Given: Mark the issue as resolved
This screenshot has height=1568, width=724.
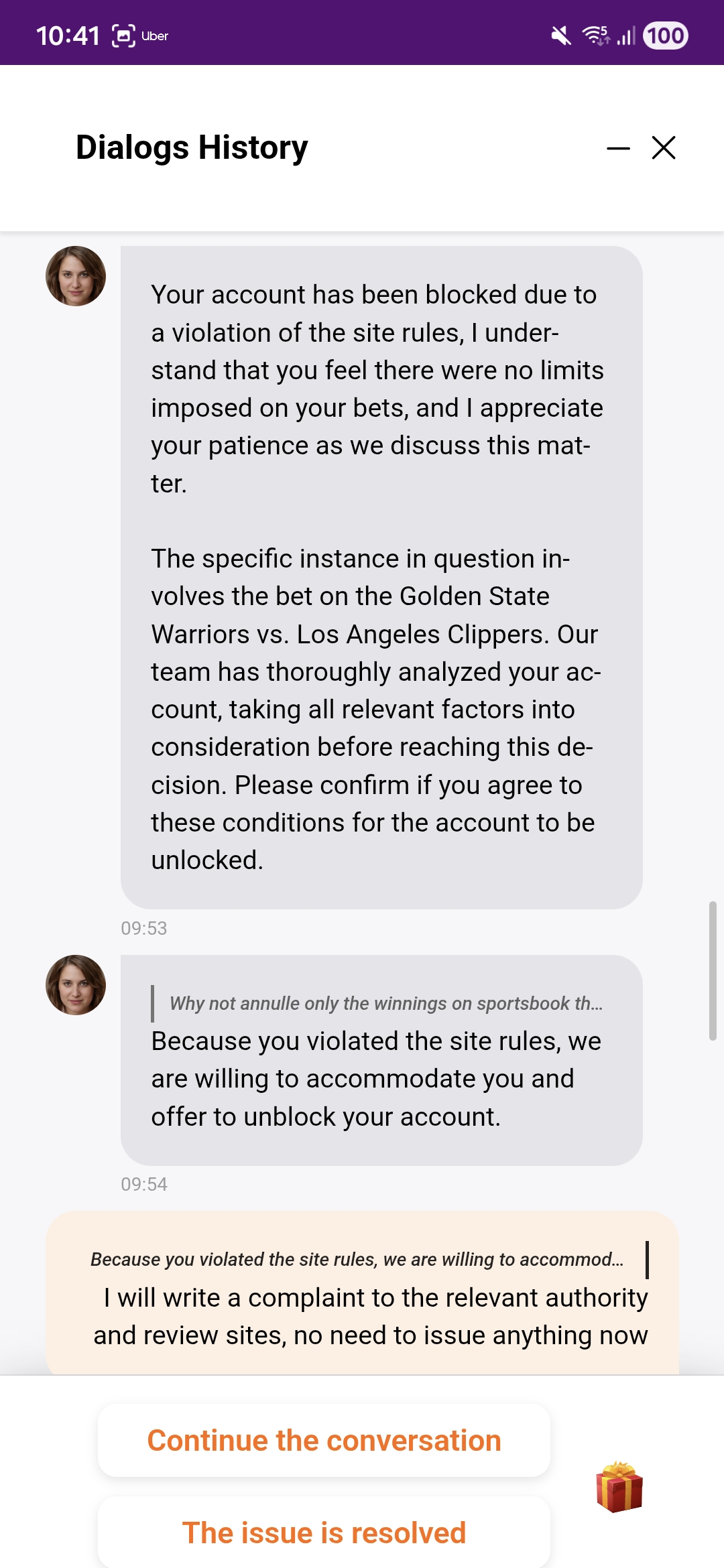Looking at the screenshot, I should point(324,1533).
